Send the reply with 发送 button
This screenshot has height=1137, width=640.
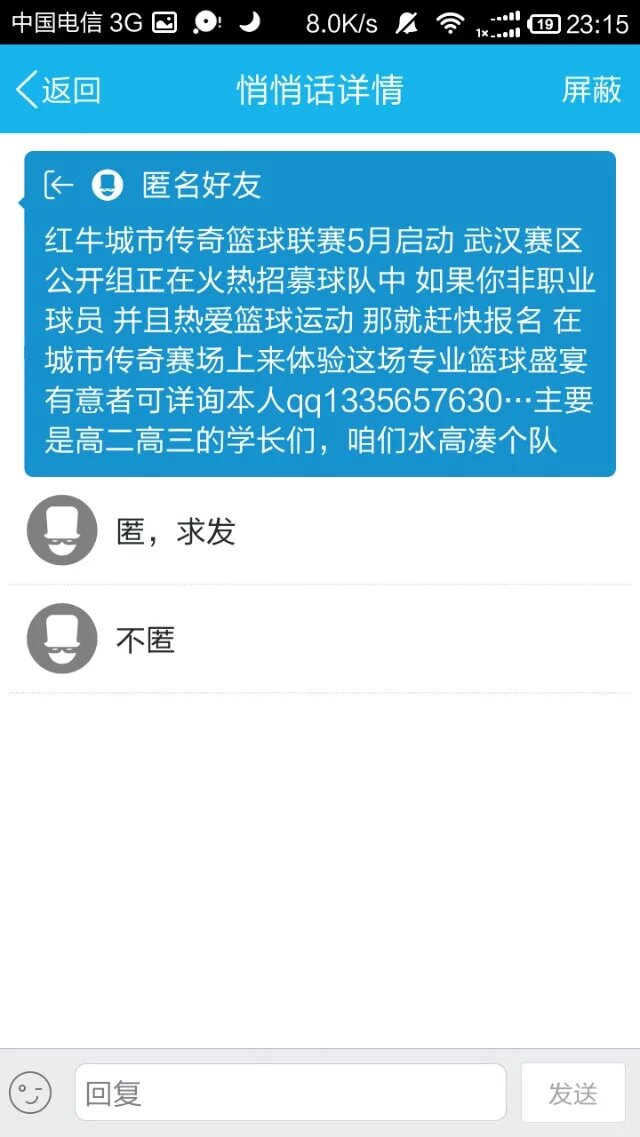coord(573,1092)
